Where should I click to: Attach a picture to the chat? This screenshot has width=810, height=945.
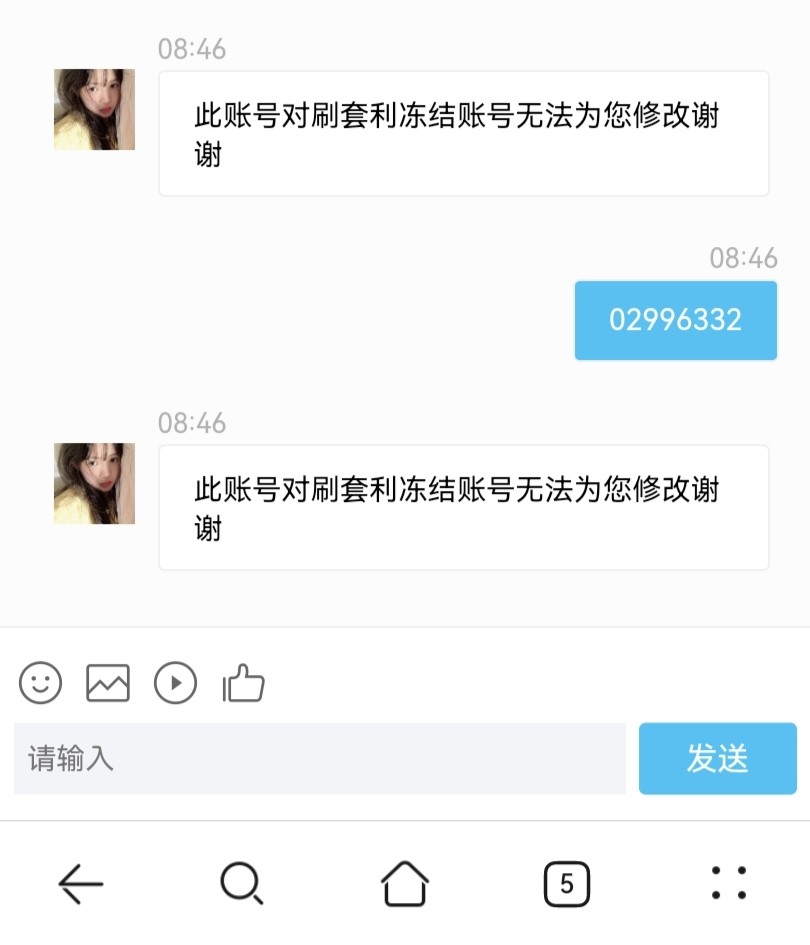[108, 683]
